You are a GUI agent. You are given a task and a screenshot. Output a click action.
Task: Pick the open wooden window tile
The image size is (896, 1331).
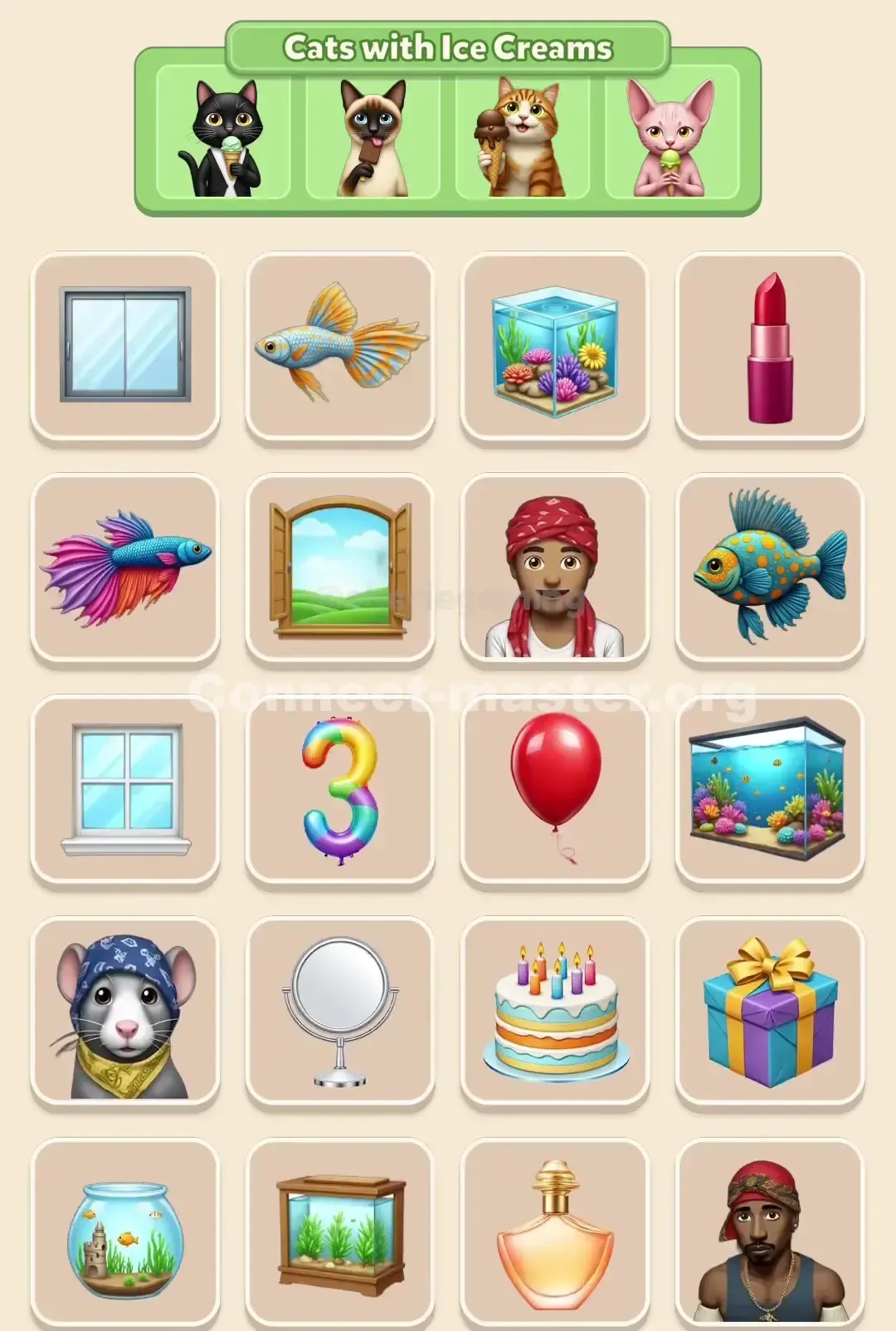pyautogui.click(x=338, y=570)
